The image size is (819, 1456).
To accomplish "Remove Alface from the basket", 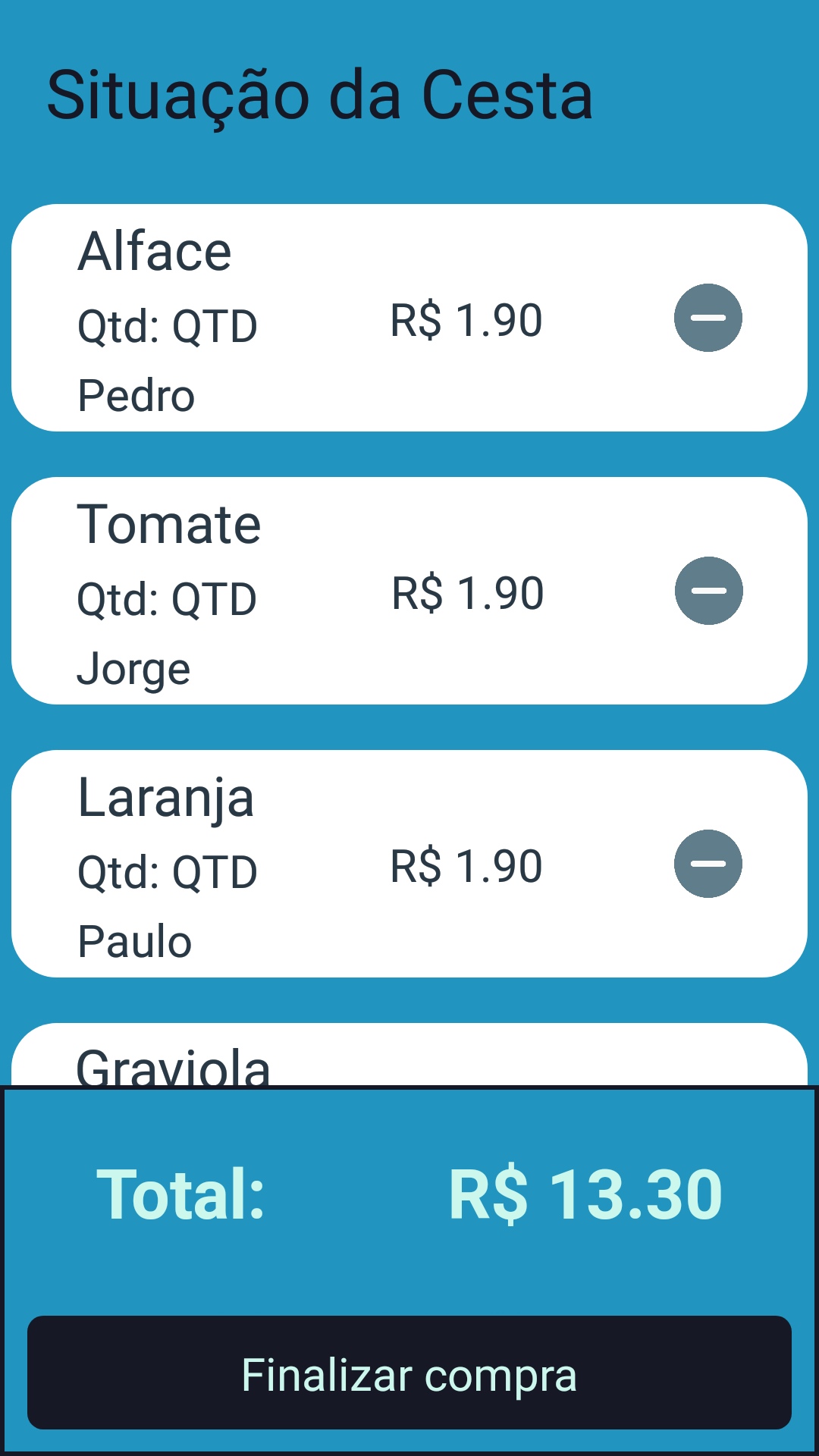I will click(x=708, y=318).
